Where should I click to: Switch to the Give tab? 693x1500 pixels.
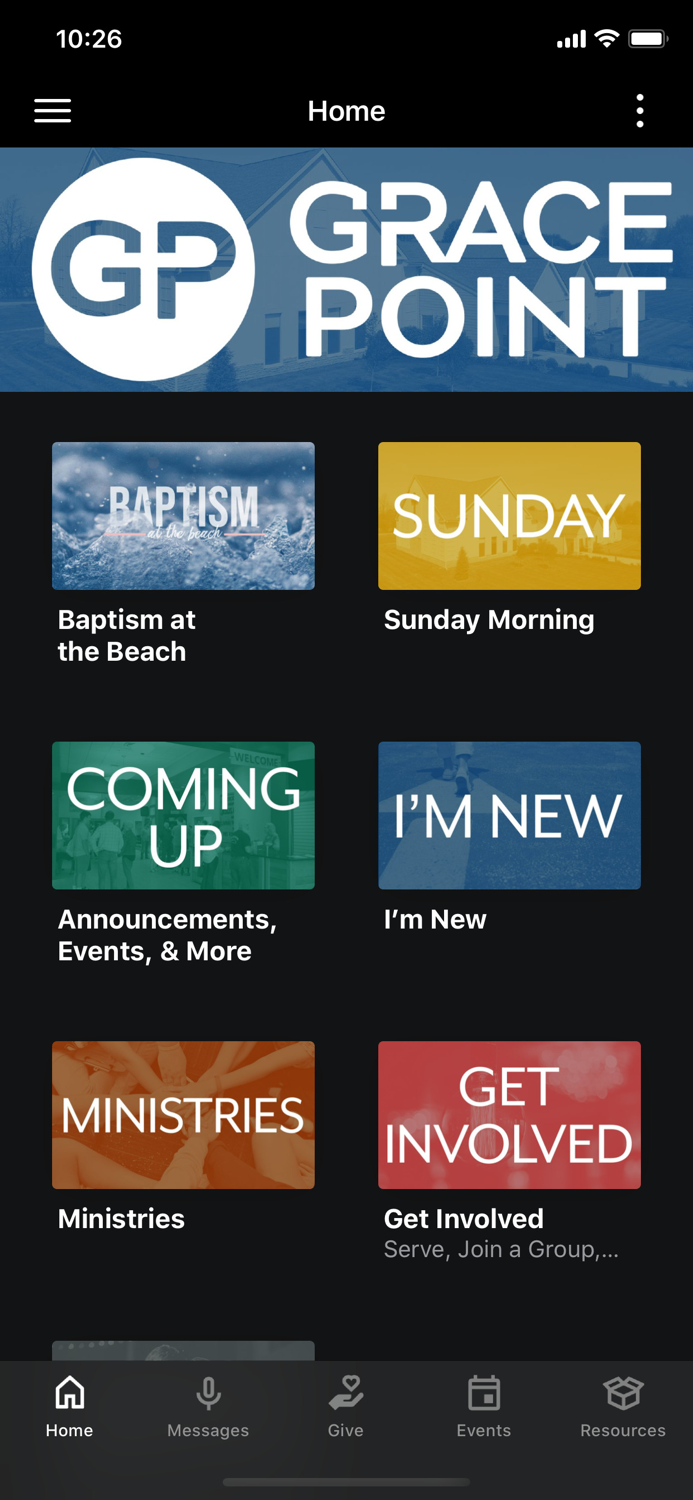[x=346, y=1406]
